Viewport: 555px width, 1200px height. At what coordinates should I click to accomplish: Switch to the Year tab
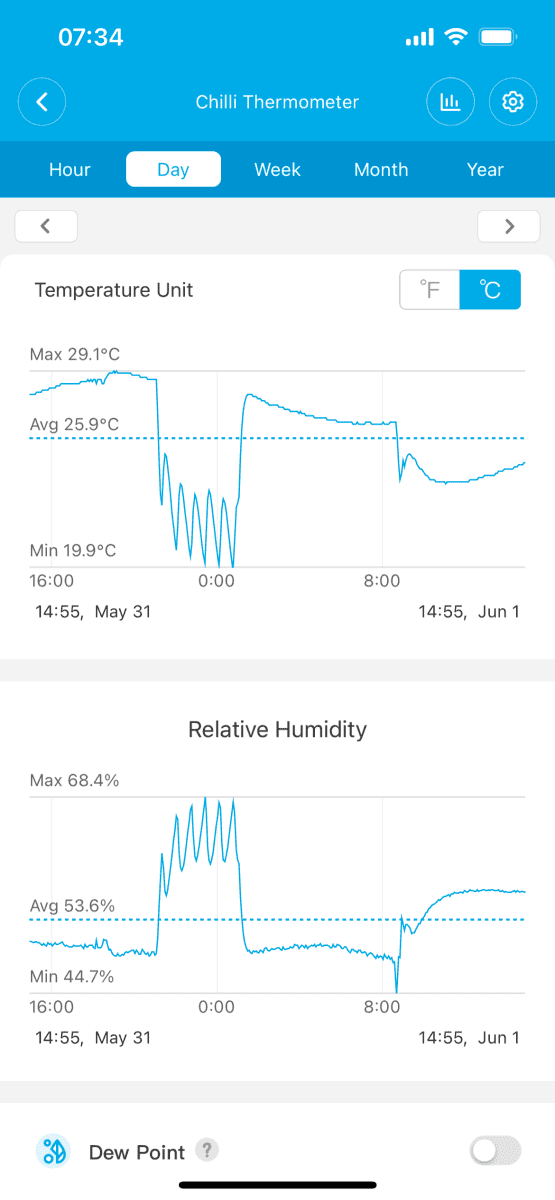coord(485,169)
